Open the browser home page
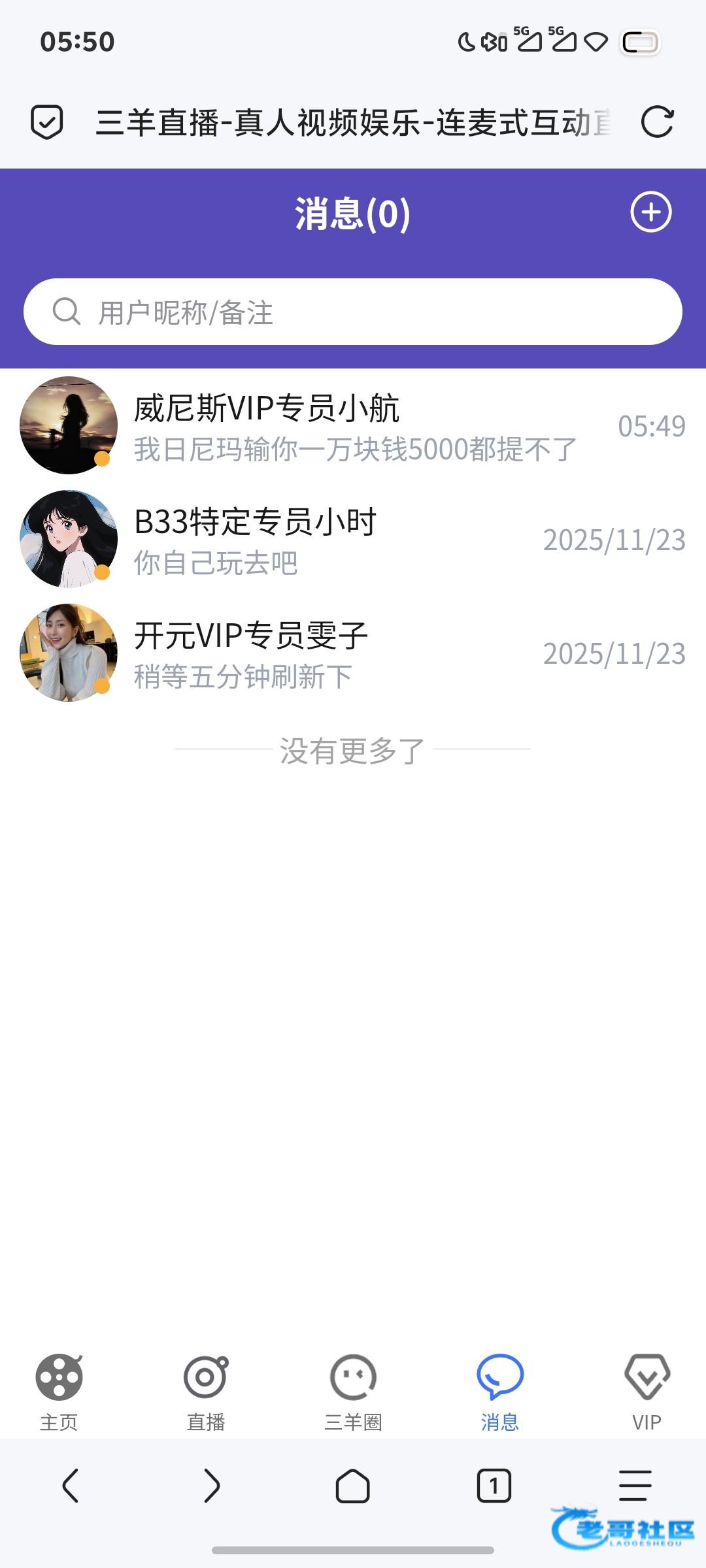The height and width of the screenshot is (1568, 706). tap(353, 1486)
